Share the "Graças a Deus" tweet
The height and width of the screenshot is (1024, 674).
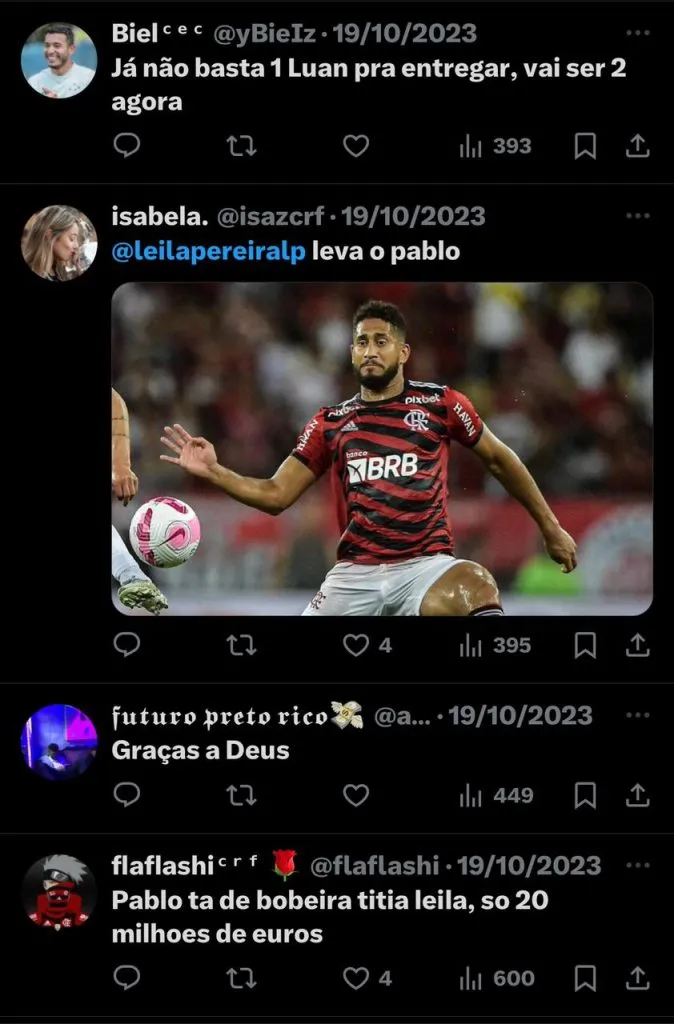(637, 795)
